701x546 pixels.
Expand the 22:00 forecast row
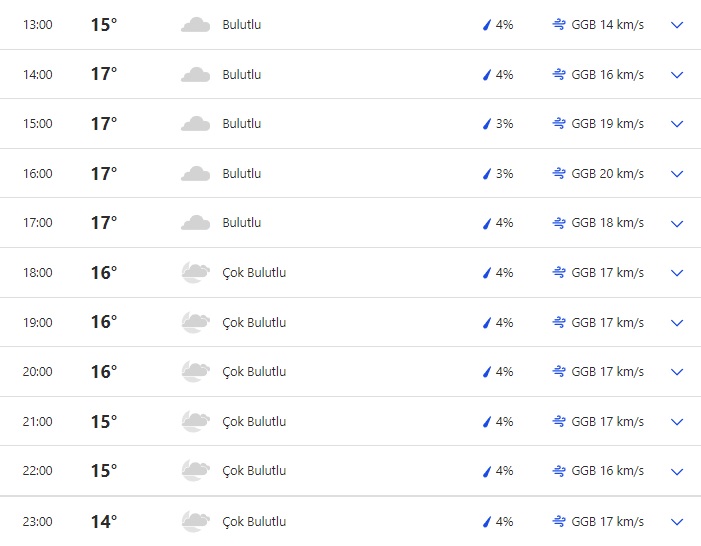[x=677, y=471]
